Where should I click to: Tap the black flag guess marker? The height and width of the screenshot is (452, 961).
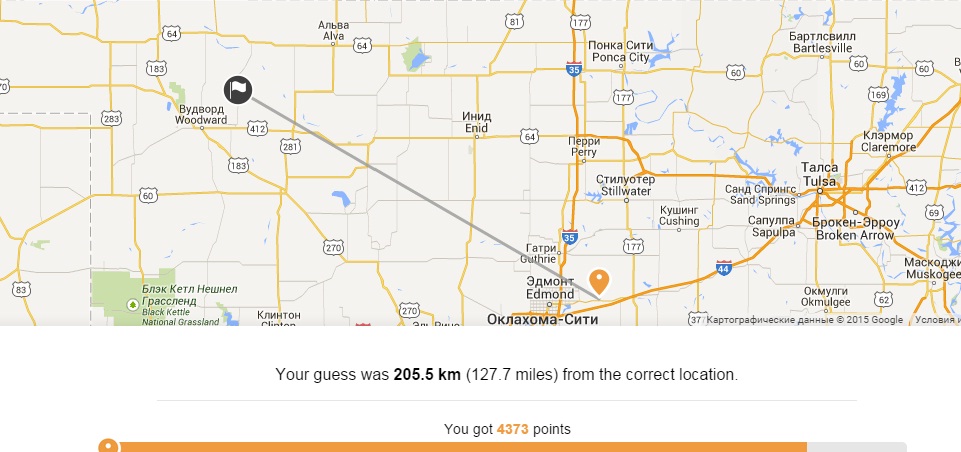237,90
